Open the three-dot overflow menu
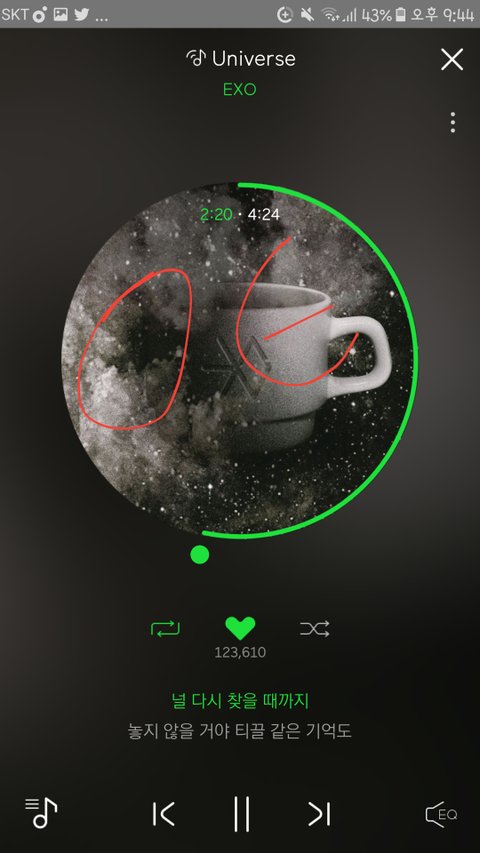 tap(452, 122)
